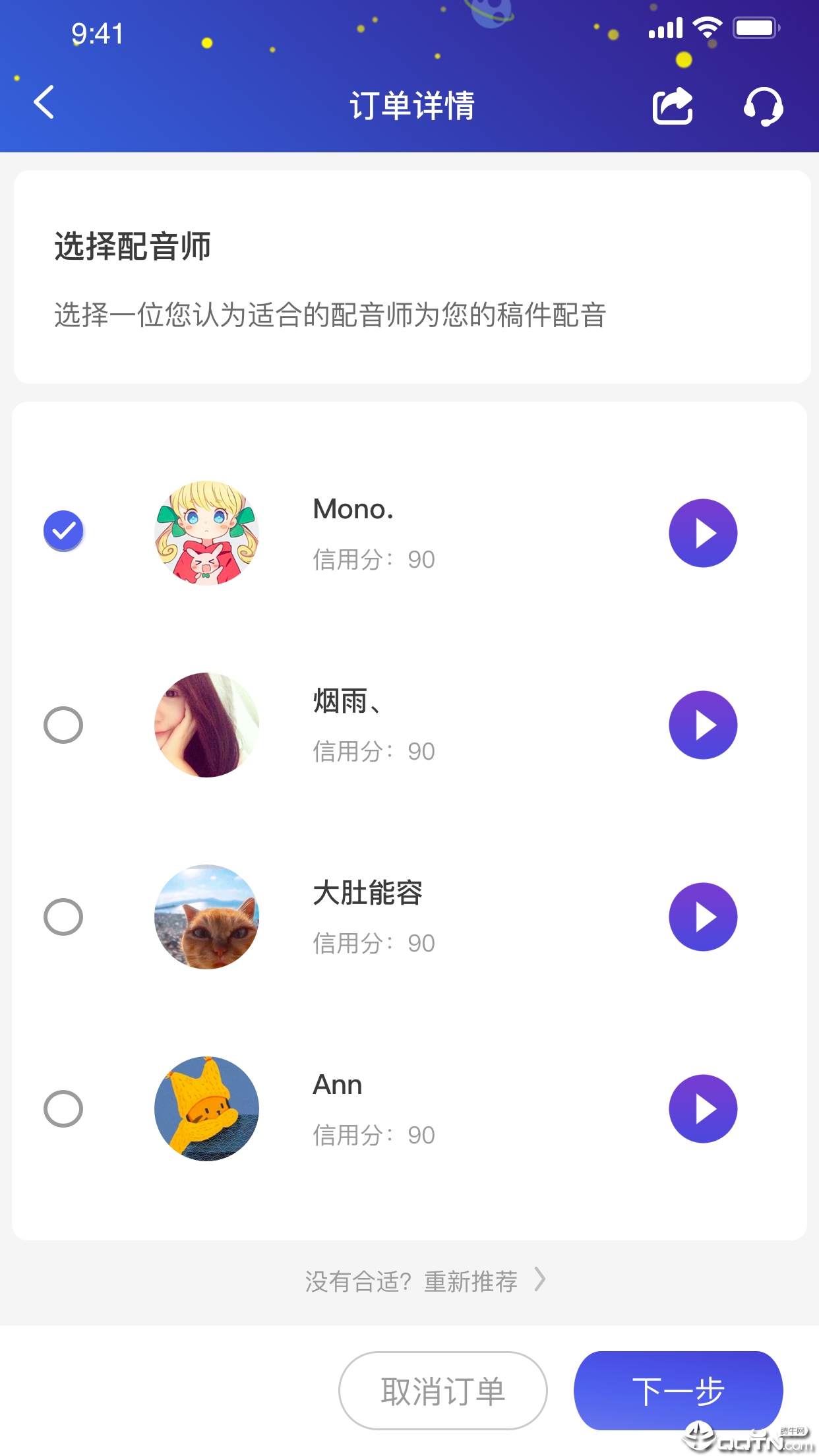The width and height of the screenshot is (819, 1456).
Task: Play Ann's voice recording
Action: (x=703, y=1108)
